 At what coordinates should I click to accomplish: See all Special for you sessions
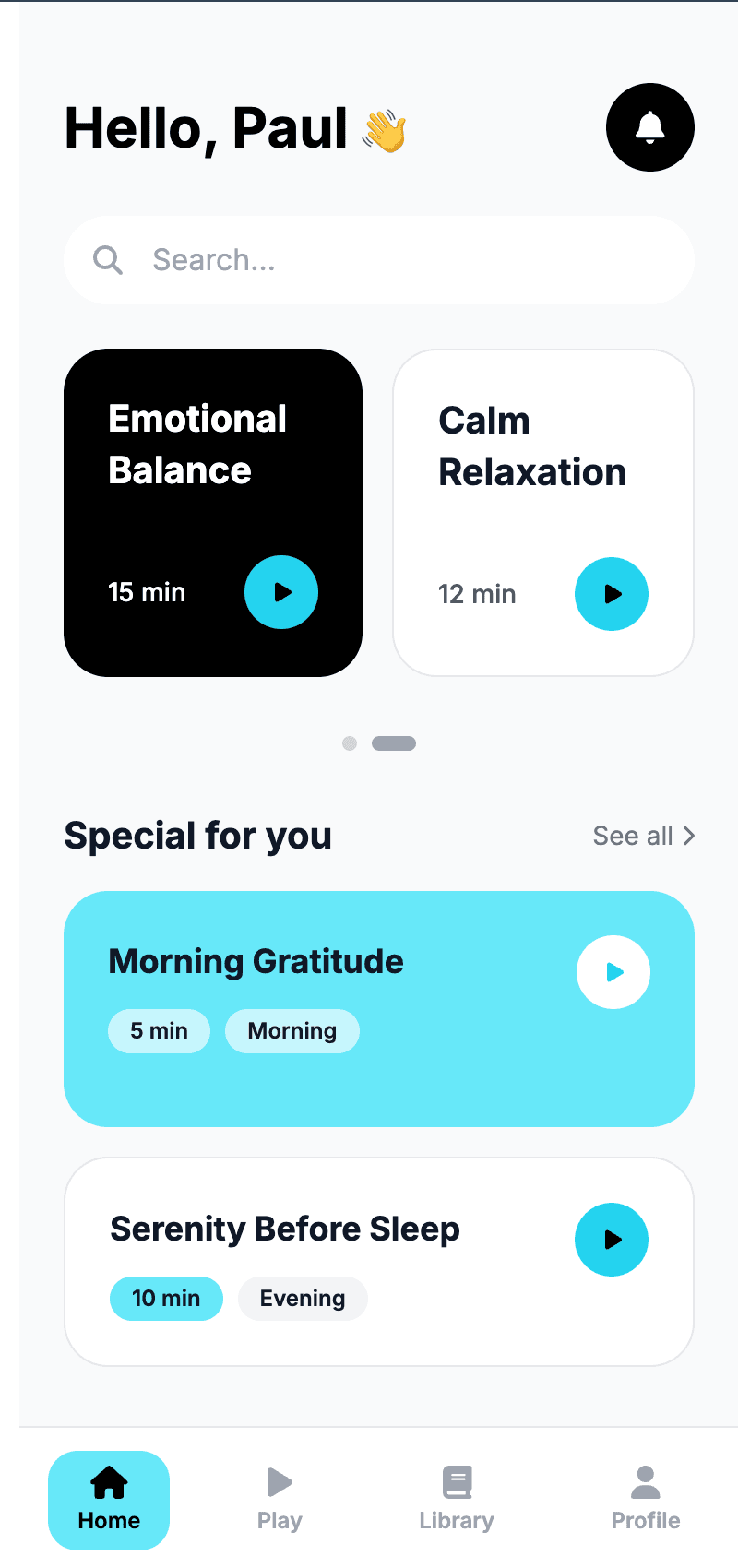point(643,836)
